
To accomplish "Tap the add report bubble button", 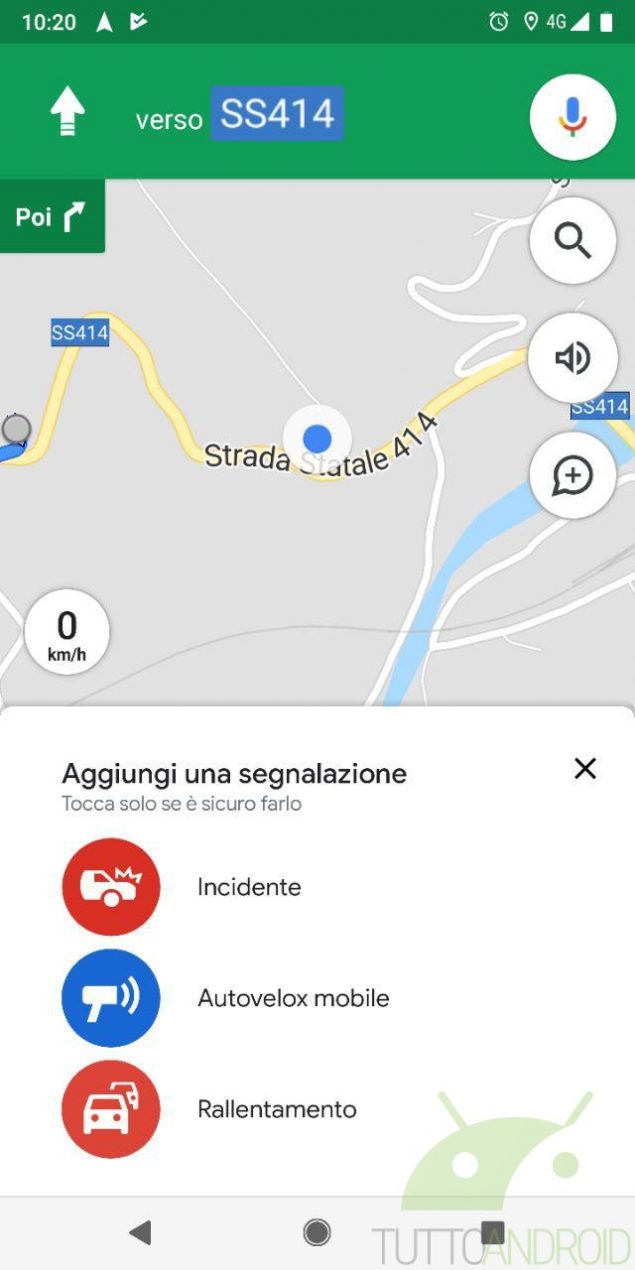I will [572, 475].
